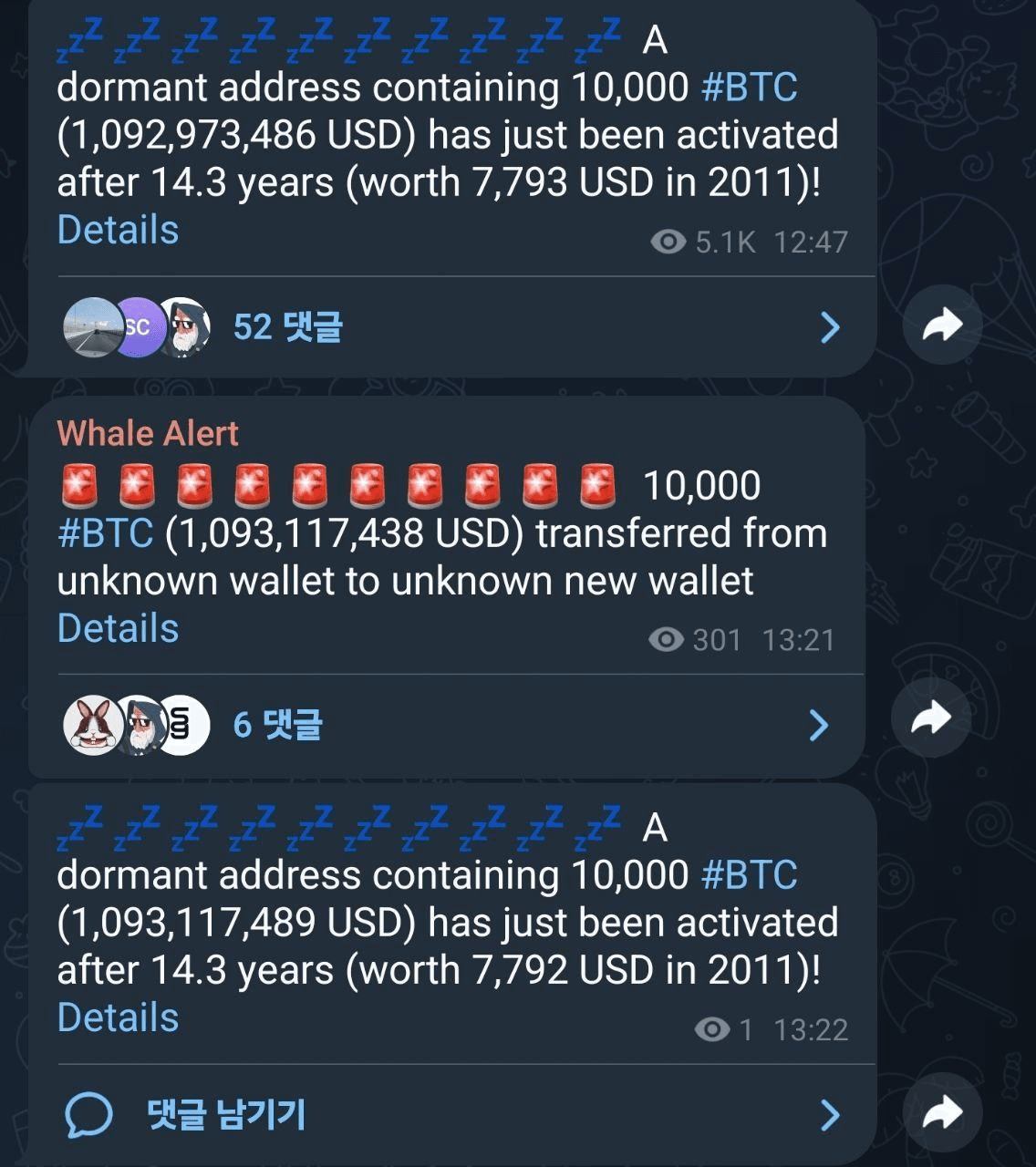Tap 댓글 남기기 to leave a comment

226,1114
